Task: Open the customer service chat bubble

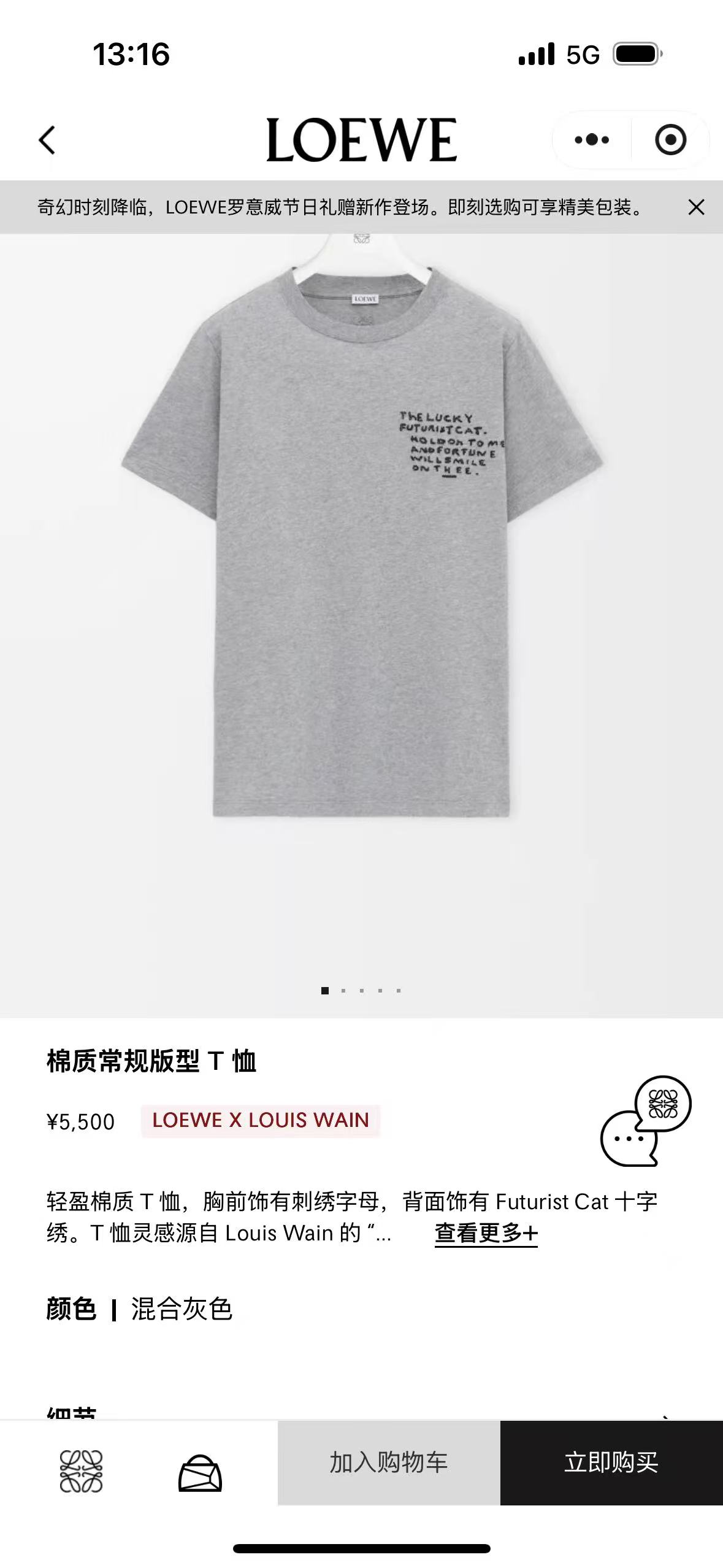Action: pos(645,1120)
